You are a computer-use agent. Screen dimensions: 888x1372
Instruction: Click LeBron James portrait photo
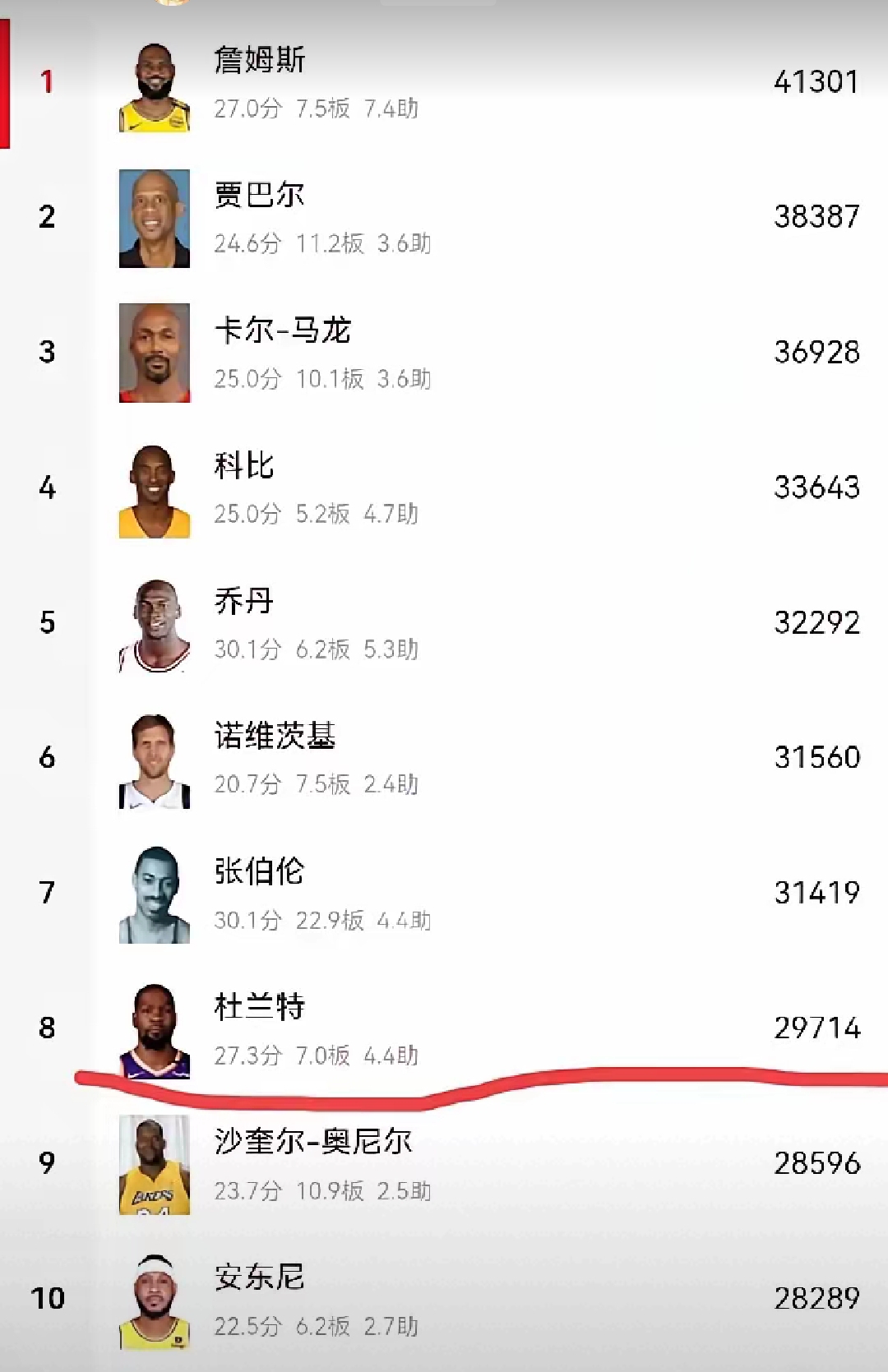point(155,82)
